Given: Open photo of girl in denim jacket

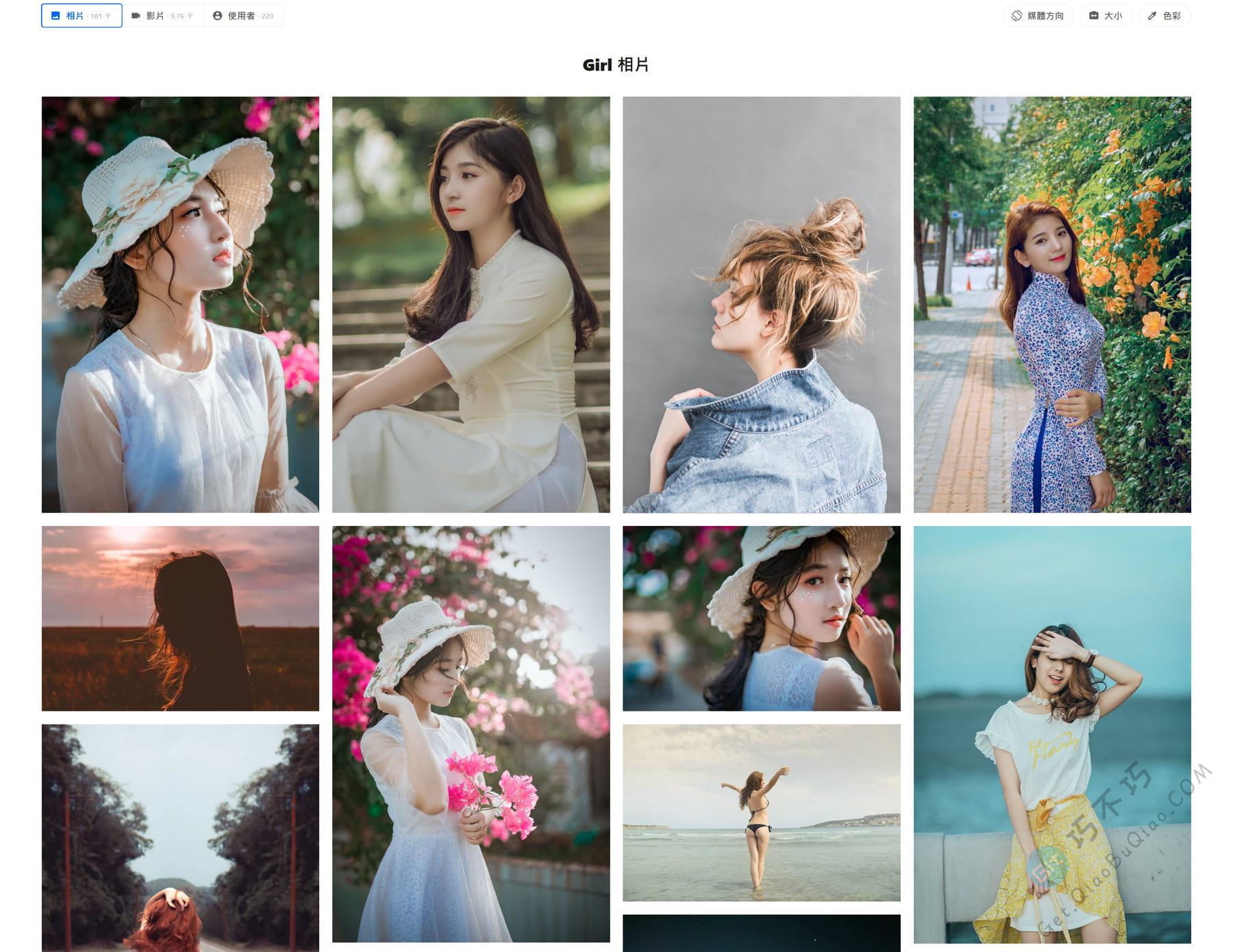Looking at the screenshot, I should 761,304.
